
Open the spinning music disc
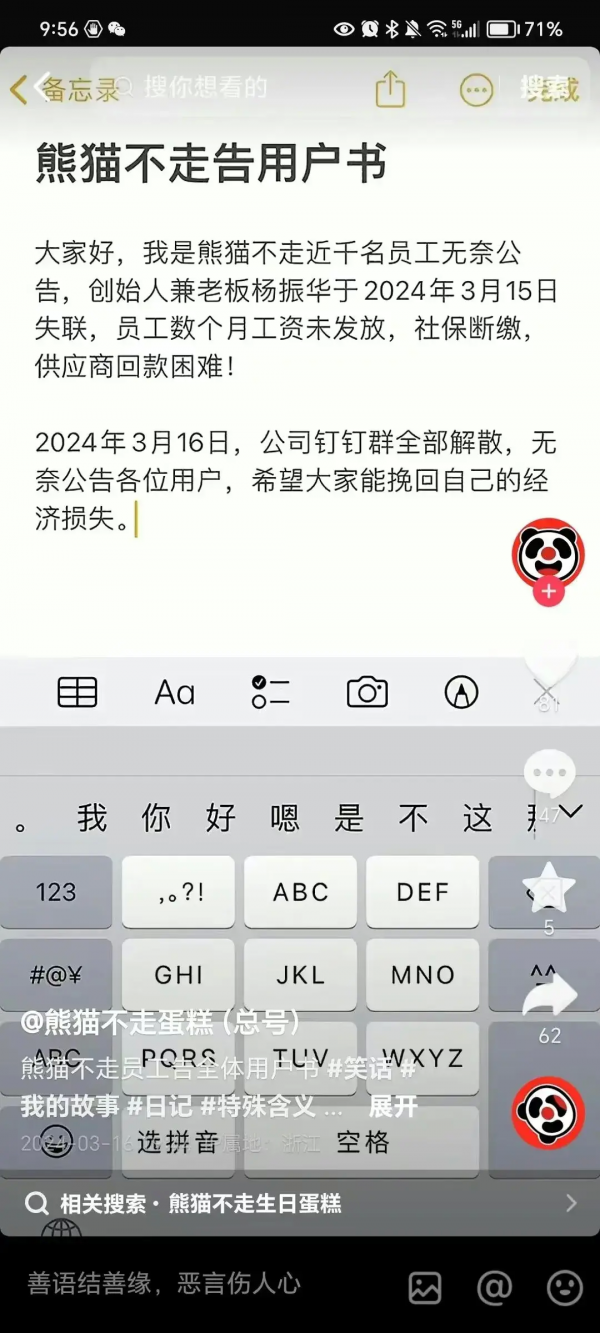(x=548, y=1111)
